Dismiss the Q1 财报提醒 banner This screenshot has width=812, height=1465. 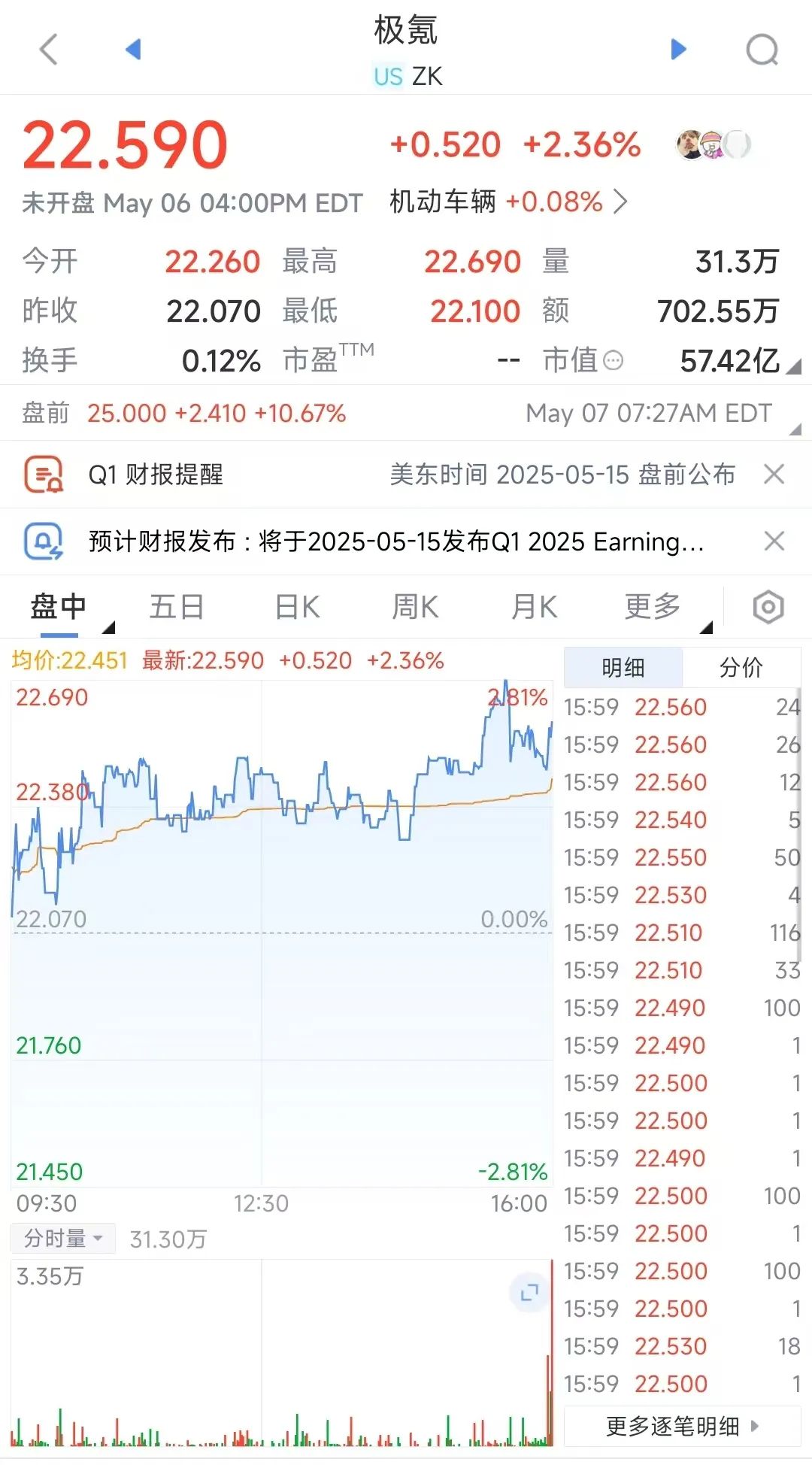pos(774,475)
